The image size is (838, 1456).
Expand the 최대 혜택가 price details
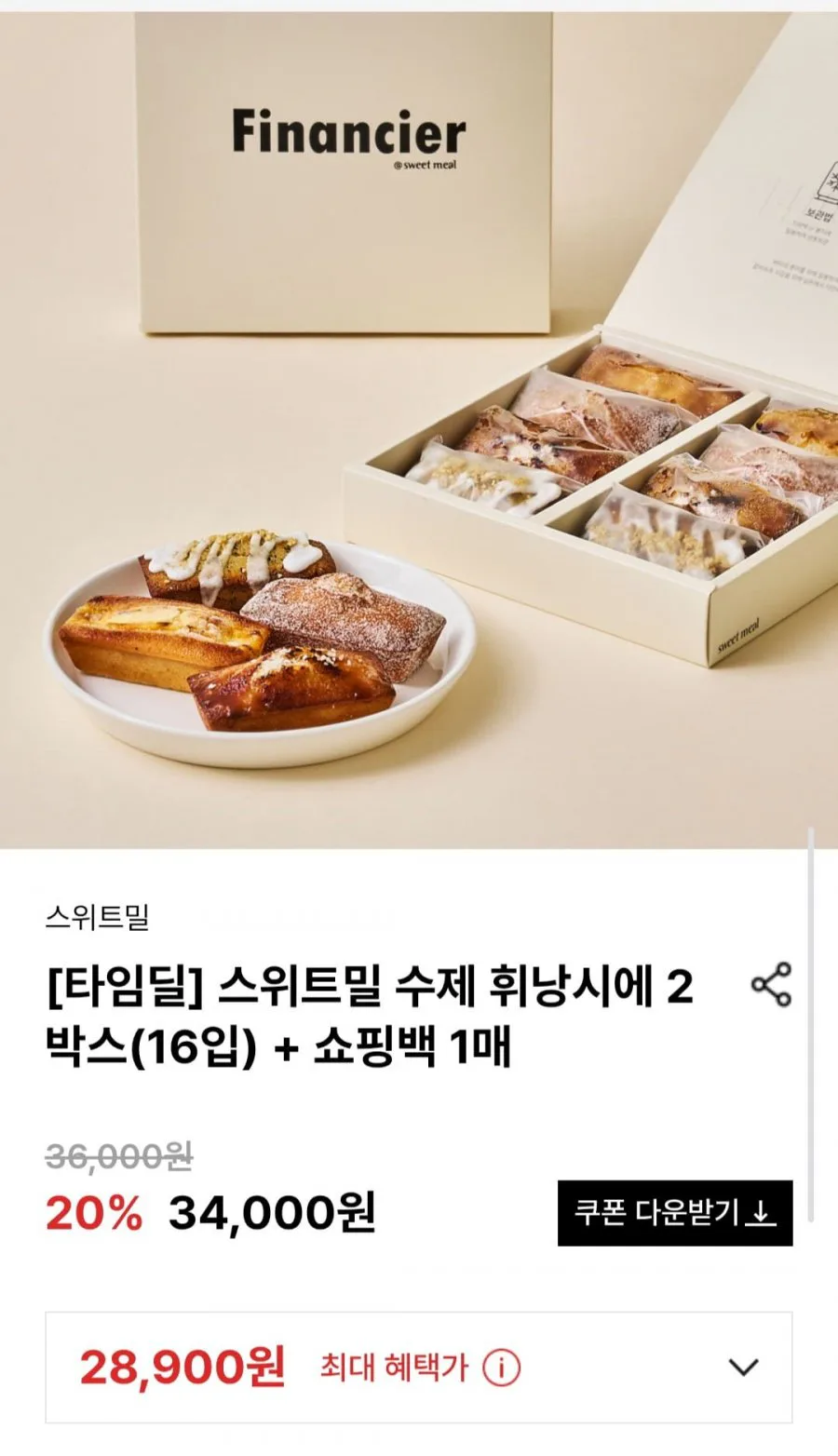point(742,1368)
